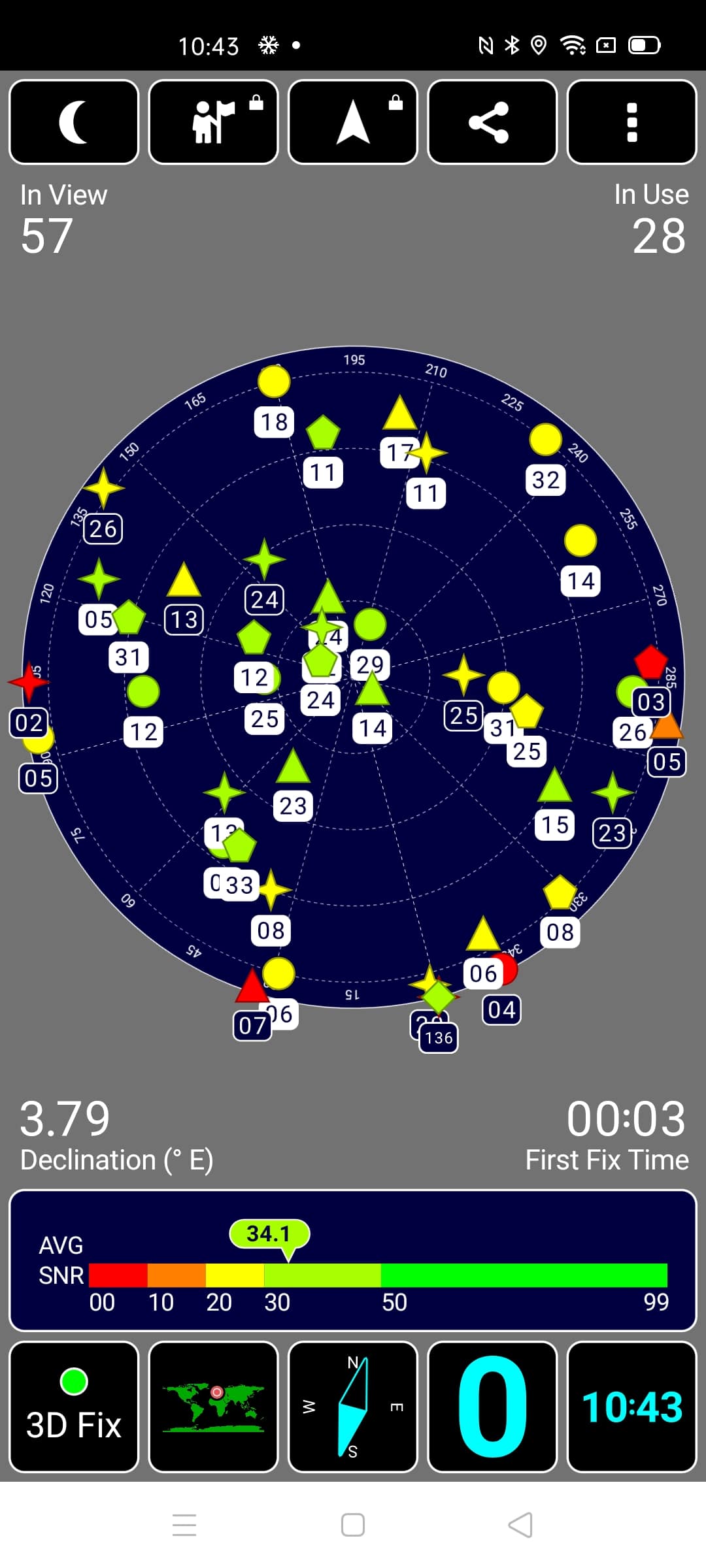Share the current GPS status
The height and width of the screenshot is (1568, 706).
492,122
